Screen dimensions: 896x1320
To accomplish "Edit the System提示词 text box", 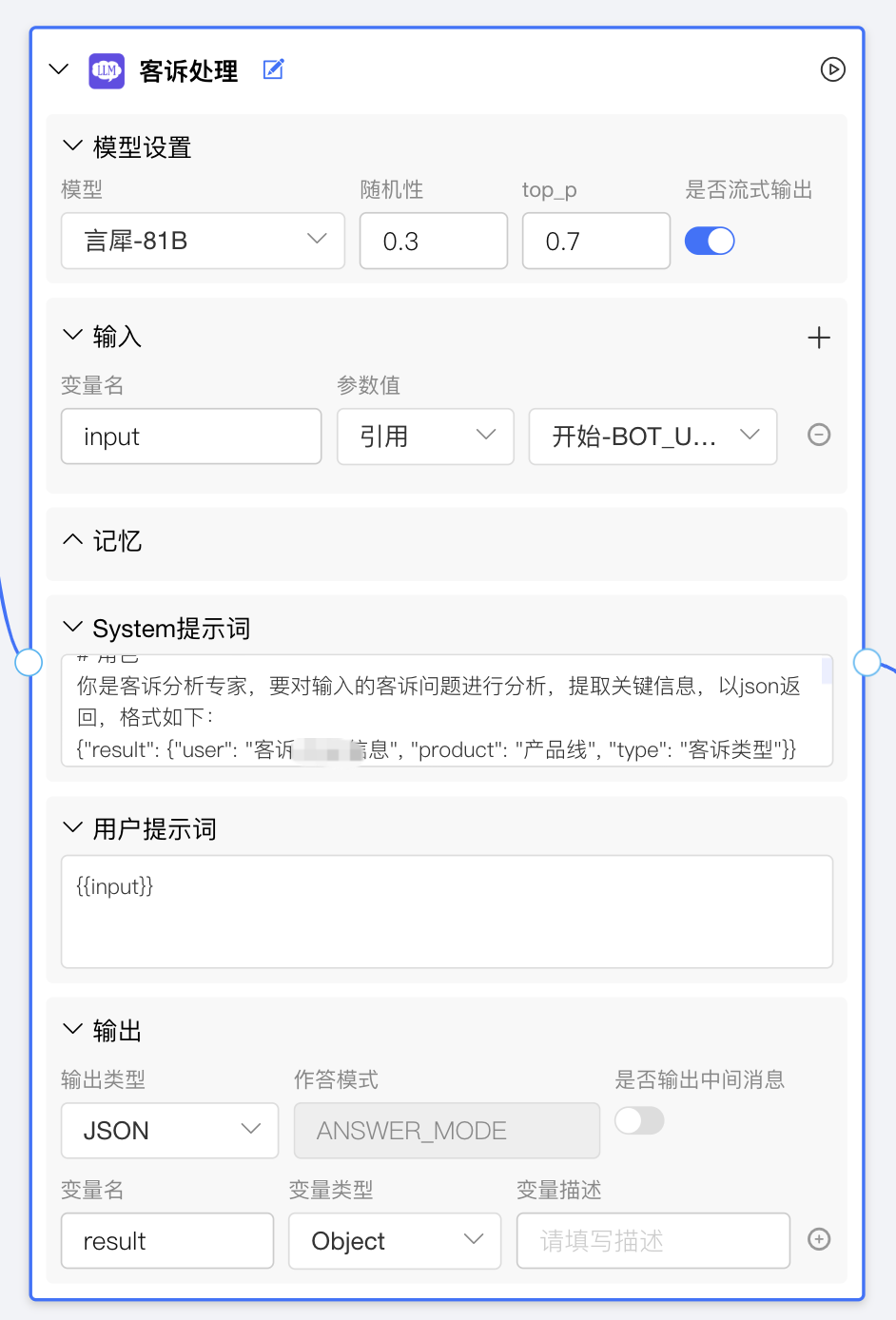I will [x=447, y=710].
